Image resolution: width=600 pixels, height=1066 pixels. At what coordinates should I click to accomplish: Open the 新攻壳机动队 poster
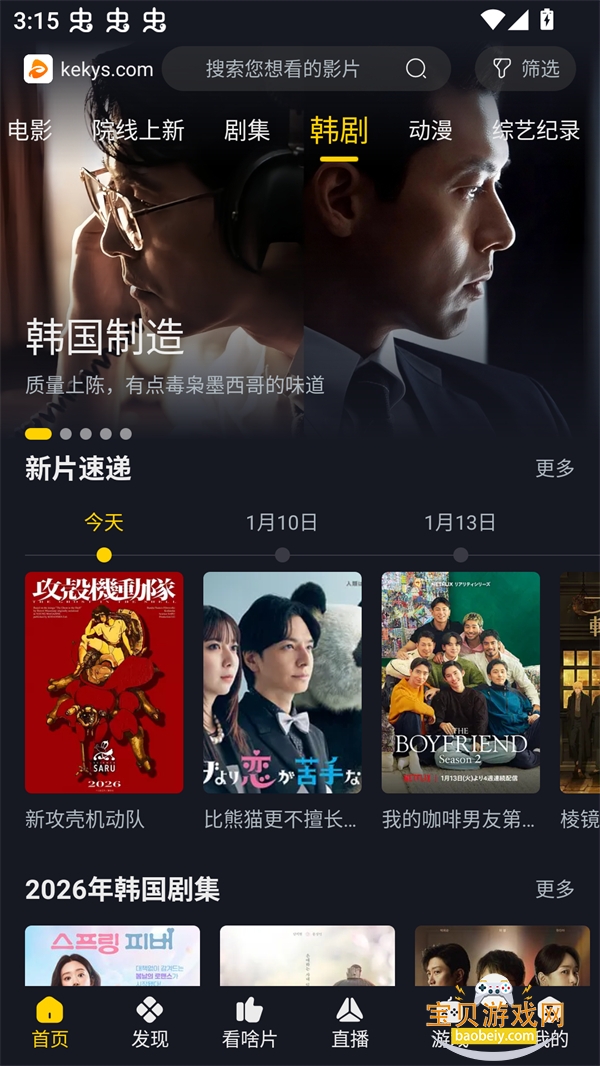pos(104,683)
